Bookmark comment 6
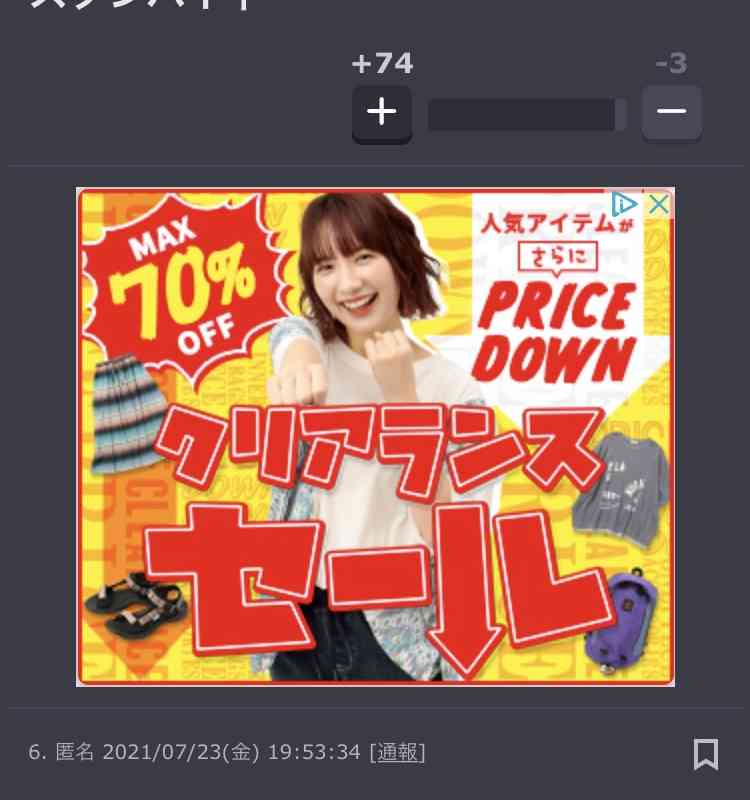 [x=706, y=754]
